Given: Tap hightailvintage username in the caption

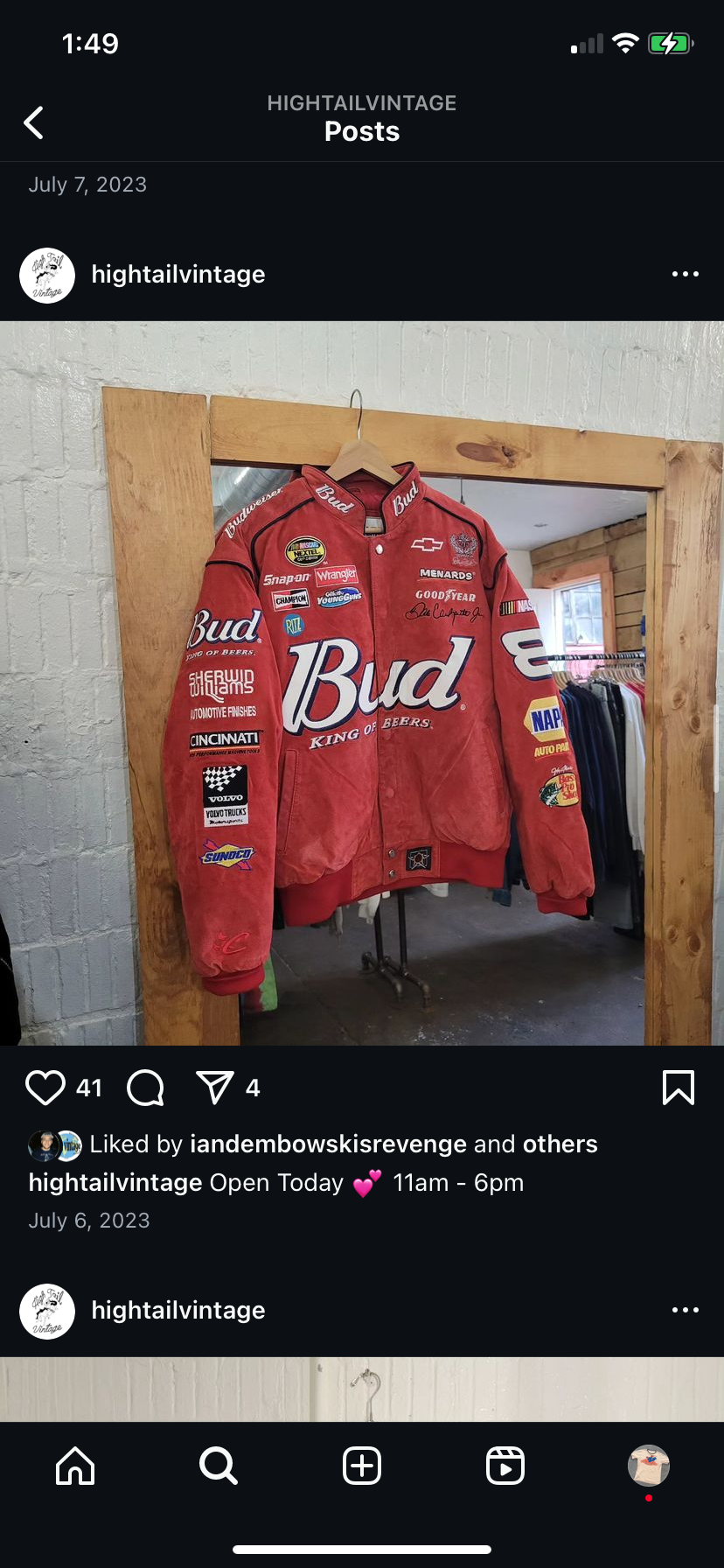Looking at the screenshot, I should (115, 1183).
